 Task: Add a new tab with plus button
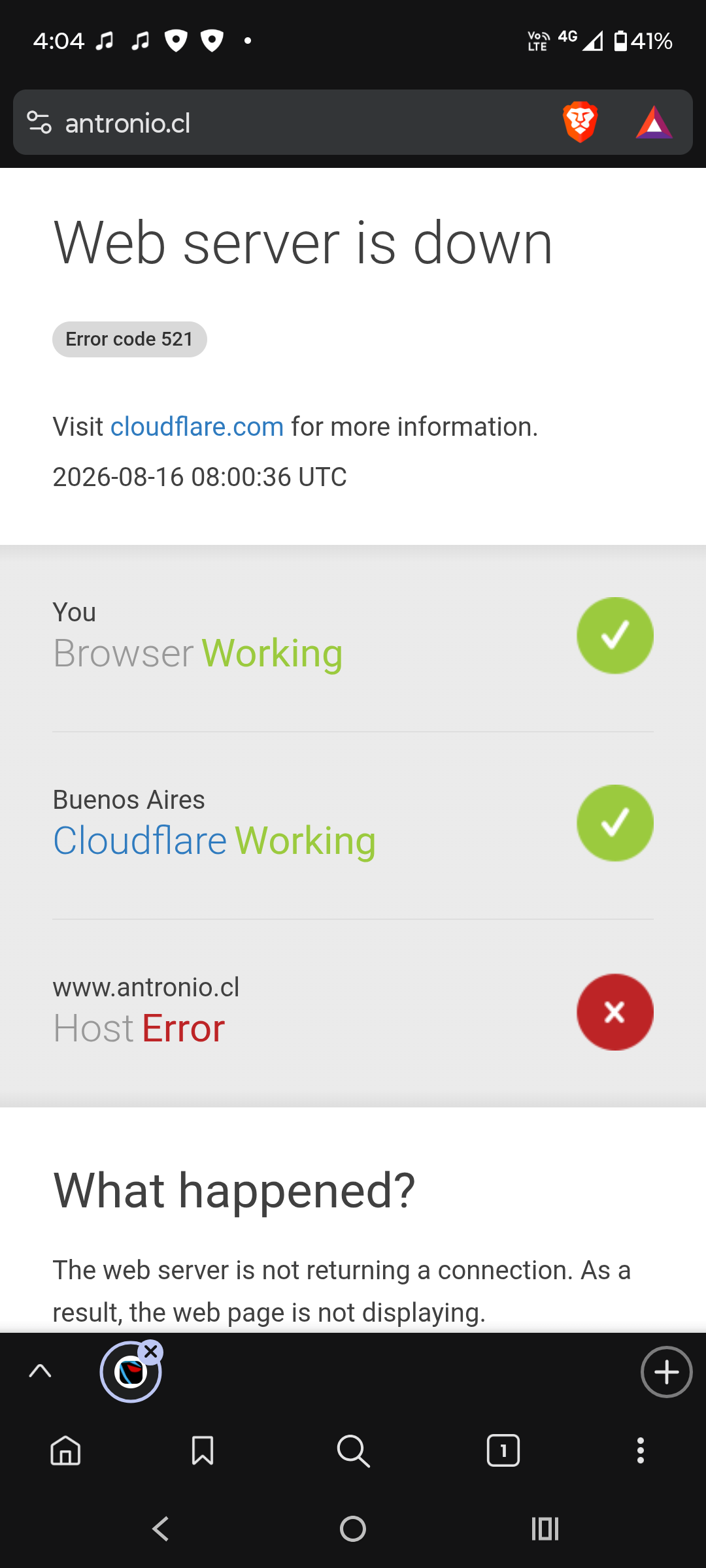tap(667, 1371)
